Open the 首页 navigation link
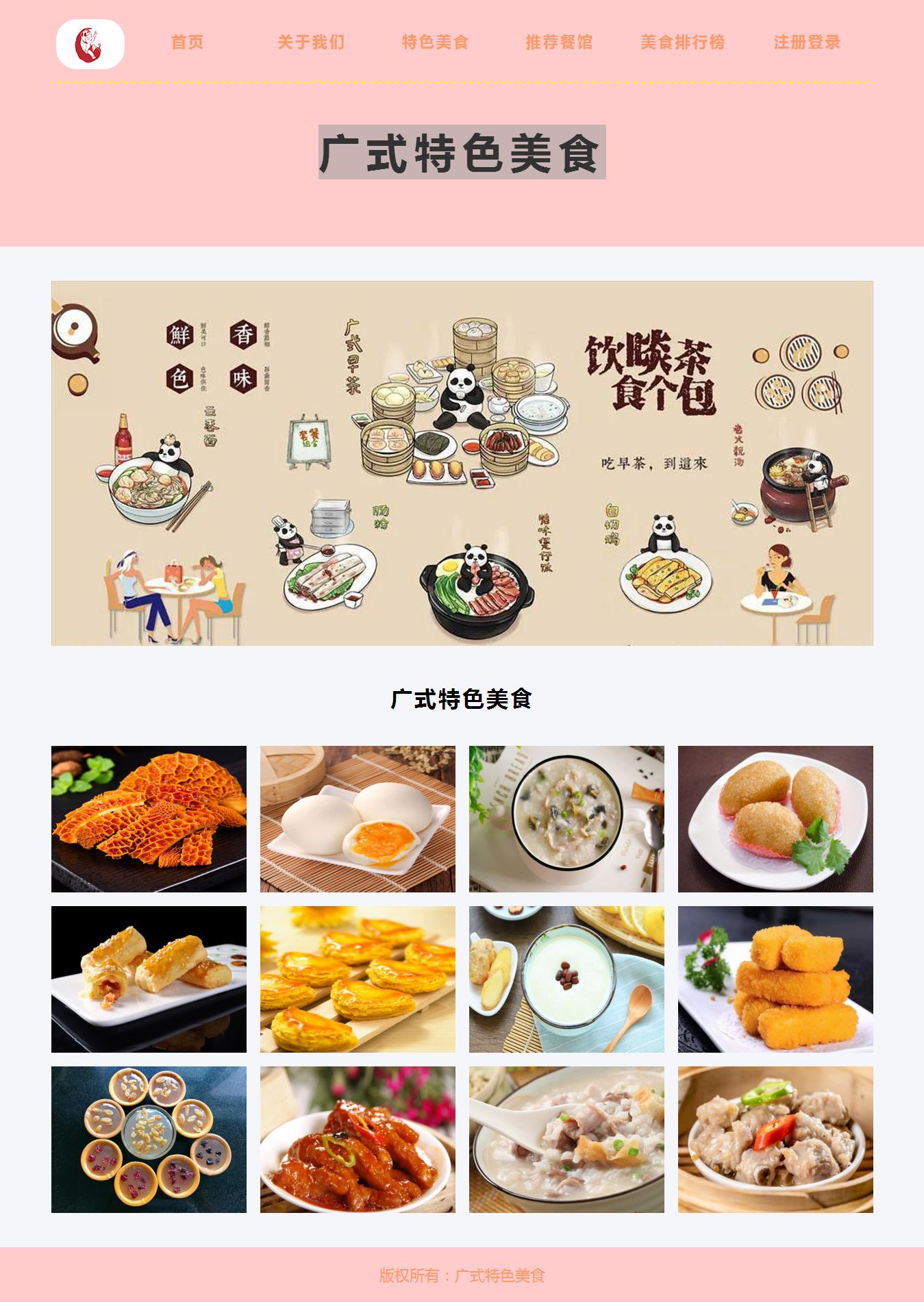924x1302 pixels. click(x=187, y=42)
